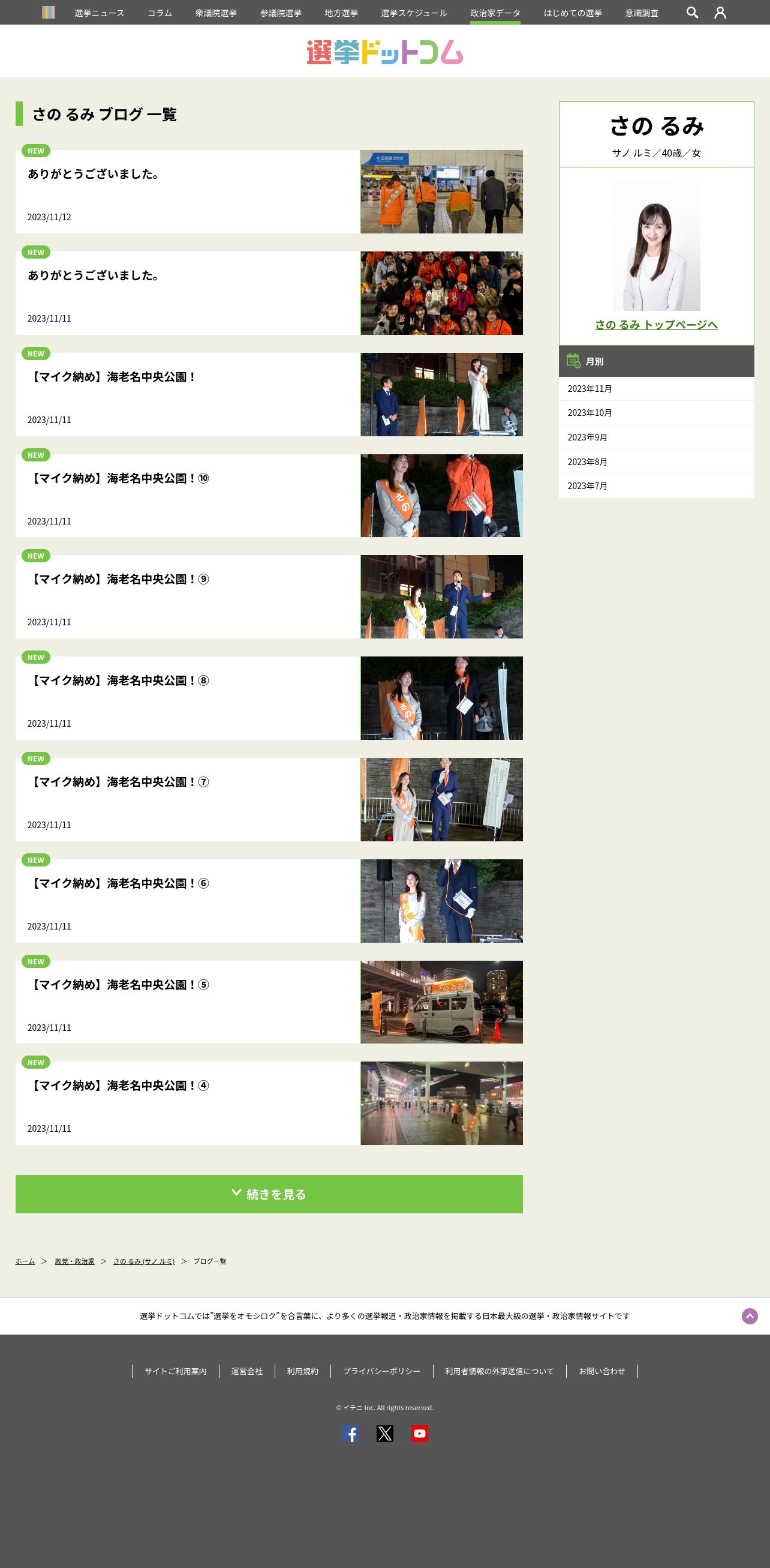The height and width of the screenshot is (1568, 770).
Task: Tap the ホーム breadcrumb link
Action: point(25,1261)
